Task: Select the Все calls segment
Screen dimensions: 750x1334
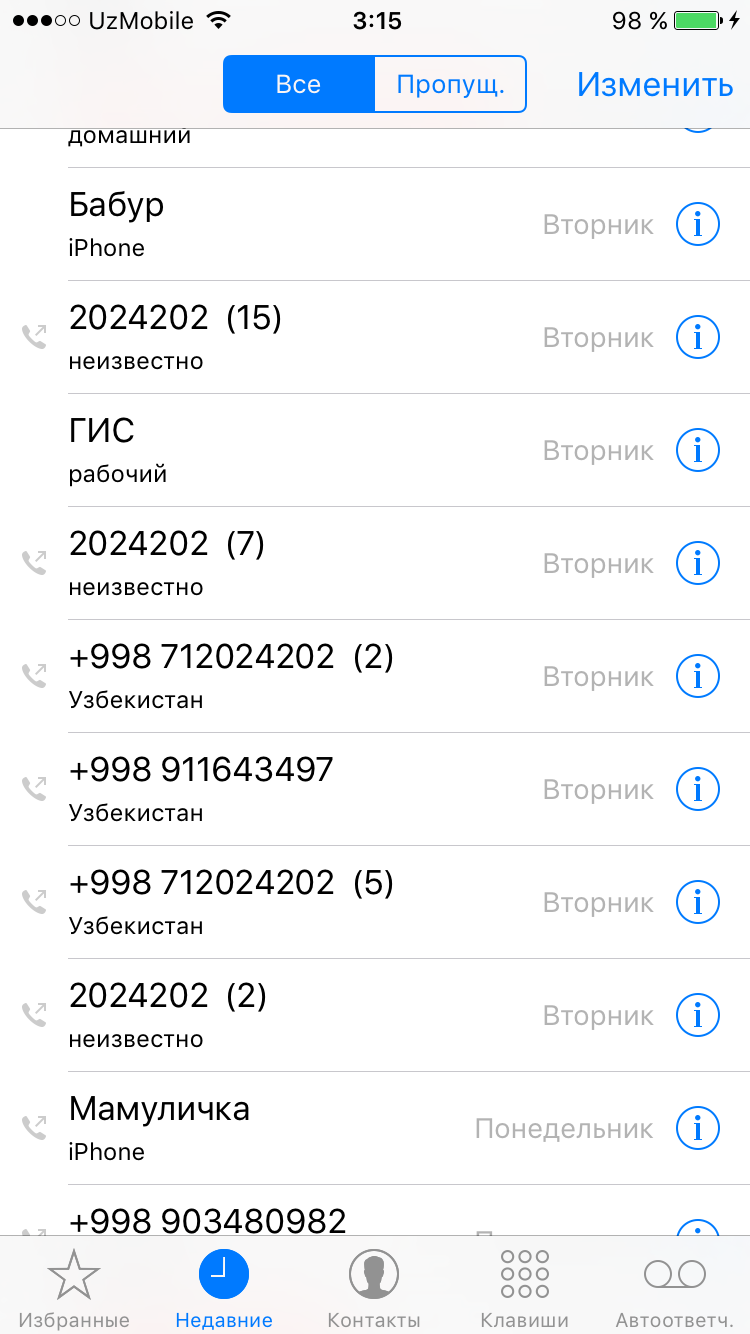Action: click(x=298, y=84)
